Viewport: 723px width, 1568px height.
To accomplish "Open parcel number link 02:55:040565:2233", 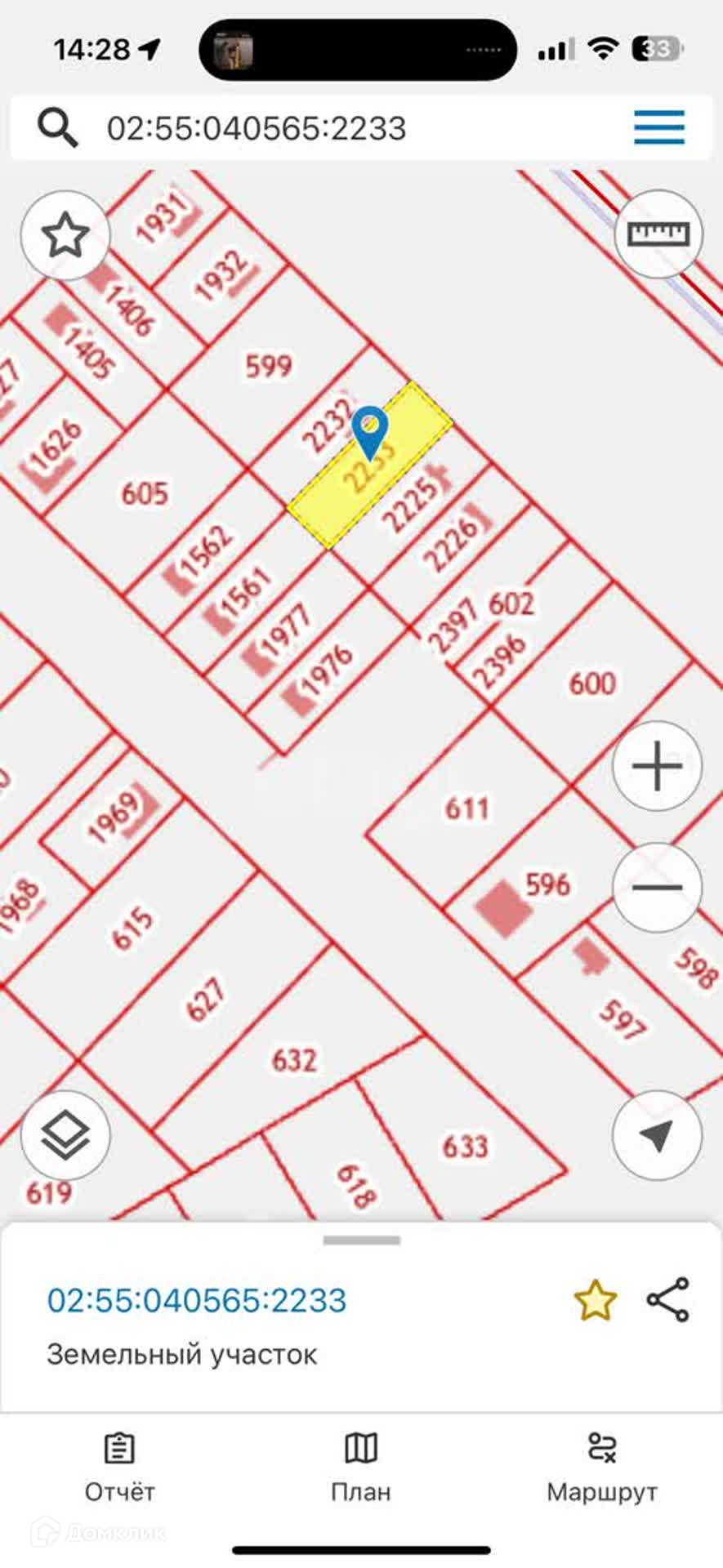I will pos(197,1300).
